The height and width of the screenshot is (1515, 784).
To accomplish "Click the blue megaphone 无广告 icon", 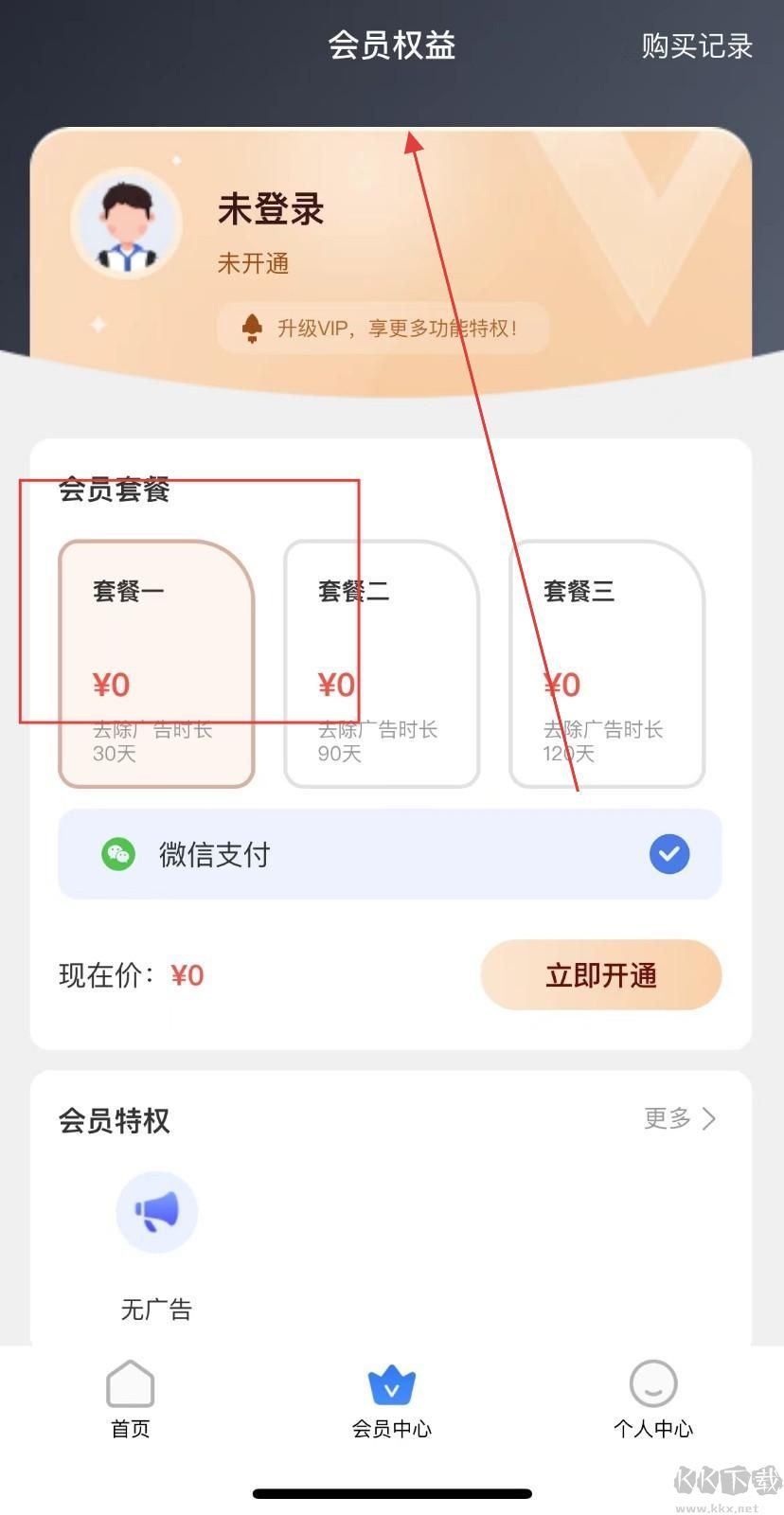I will 156,1211.
